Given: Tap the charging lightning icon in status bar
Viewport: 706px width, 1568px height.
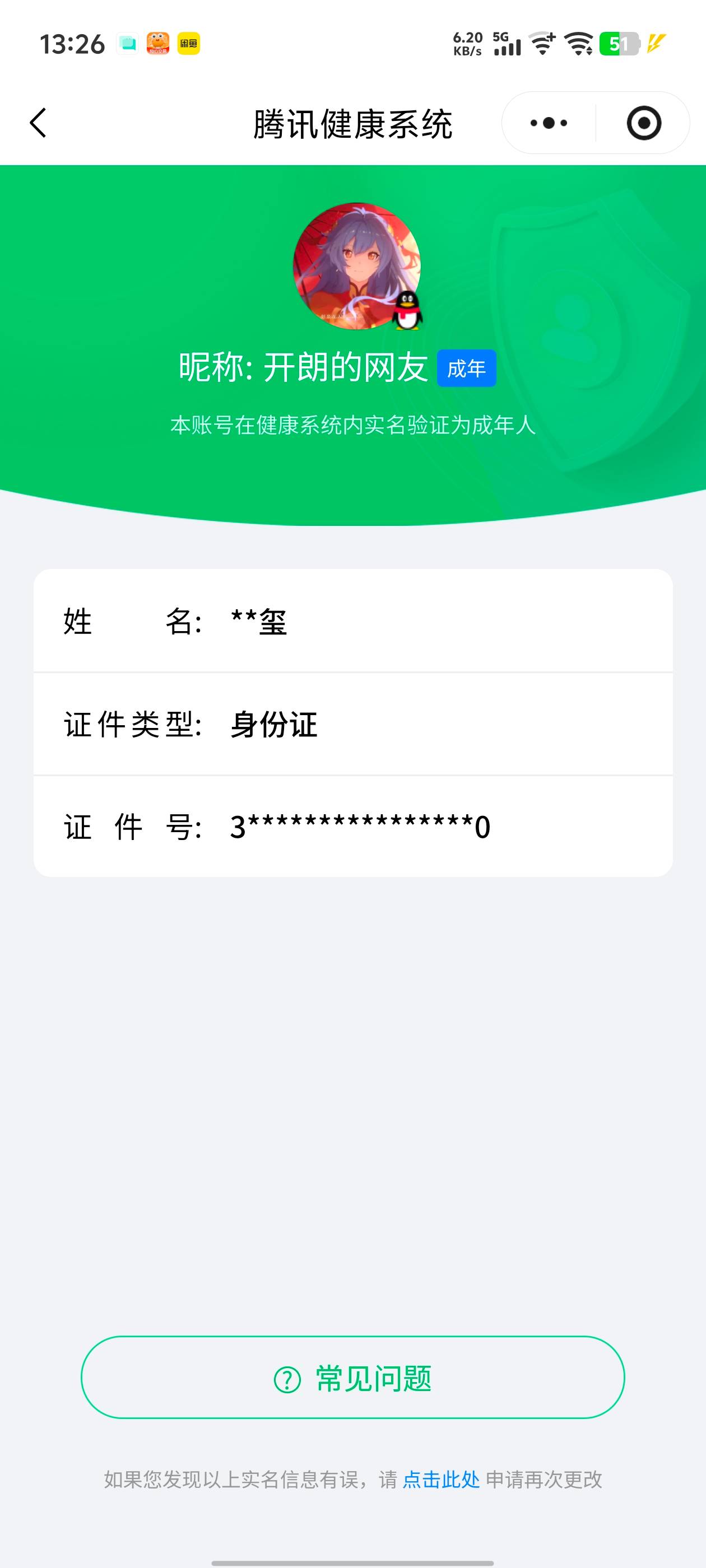Looking at the screenshot, I should [x=656, y=43].
